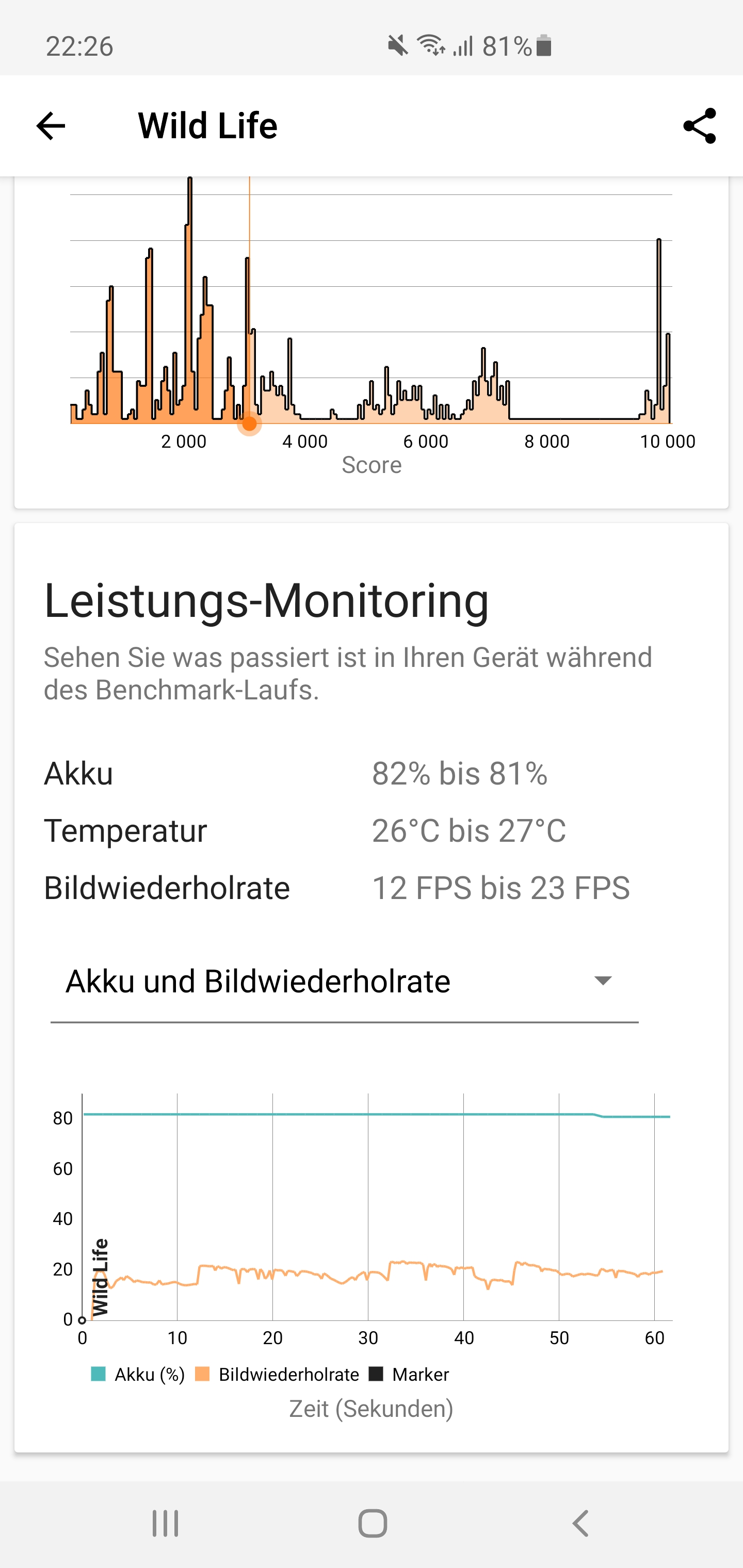The height and width of the screenshot is (1568, 743).
Task: Open the recent apps overview
Action: point(165,1524)
